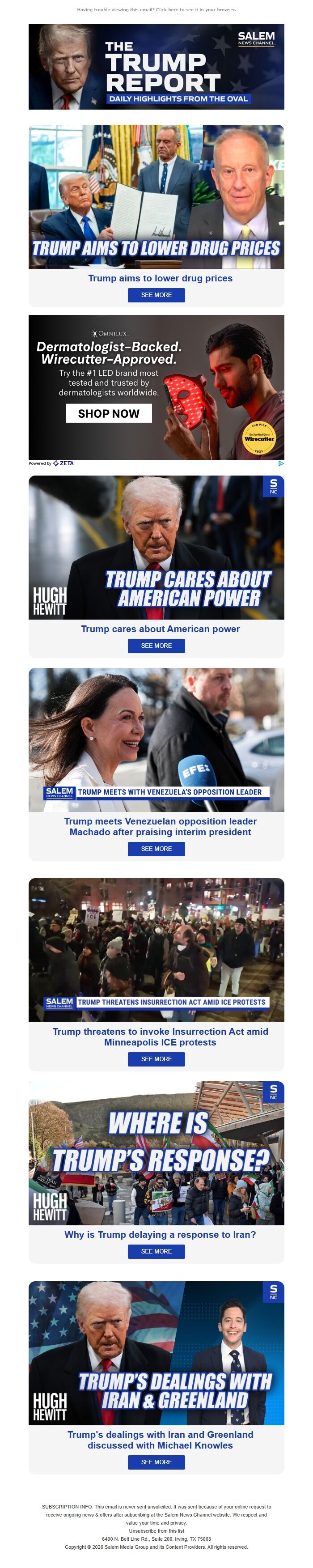Tap SEE MORE under the Insurrection Act story

point(156,1059)
